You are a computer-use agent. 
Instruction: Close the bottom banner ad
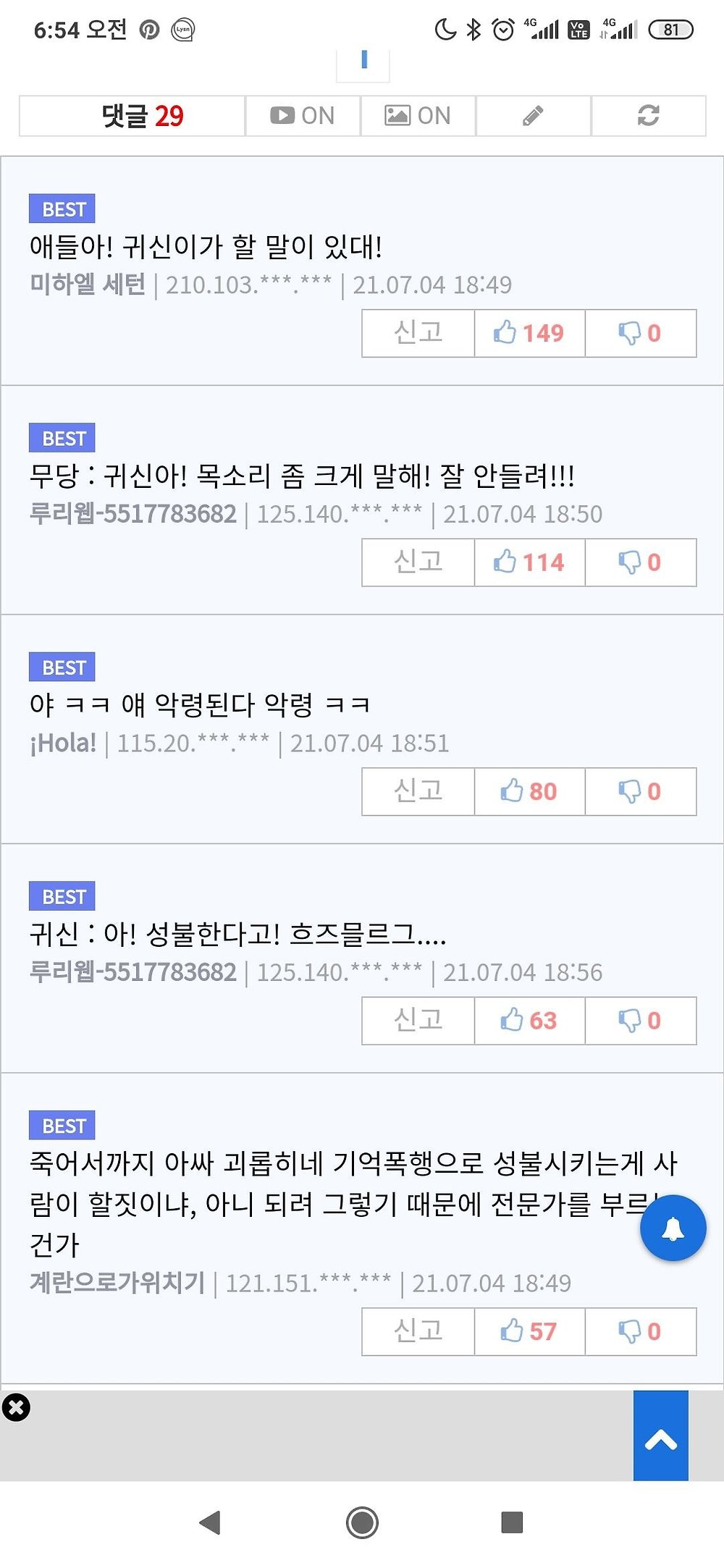coord(16,1407)
